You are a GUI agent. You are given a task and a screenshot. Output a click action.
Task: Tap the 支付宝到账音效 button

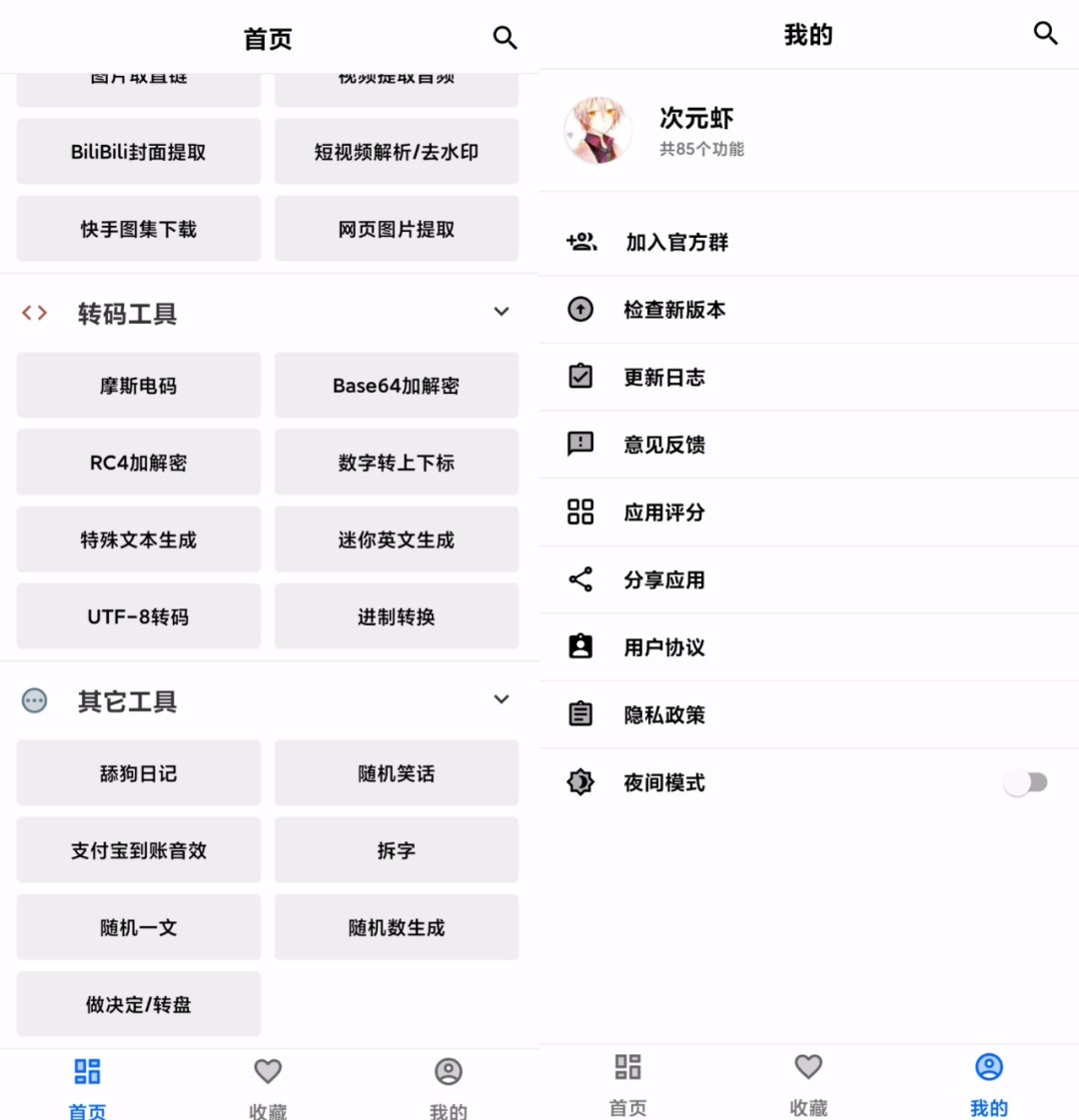139,850
